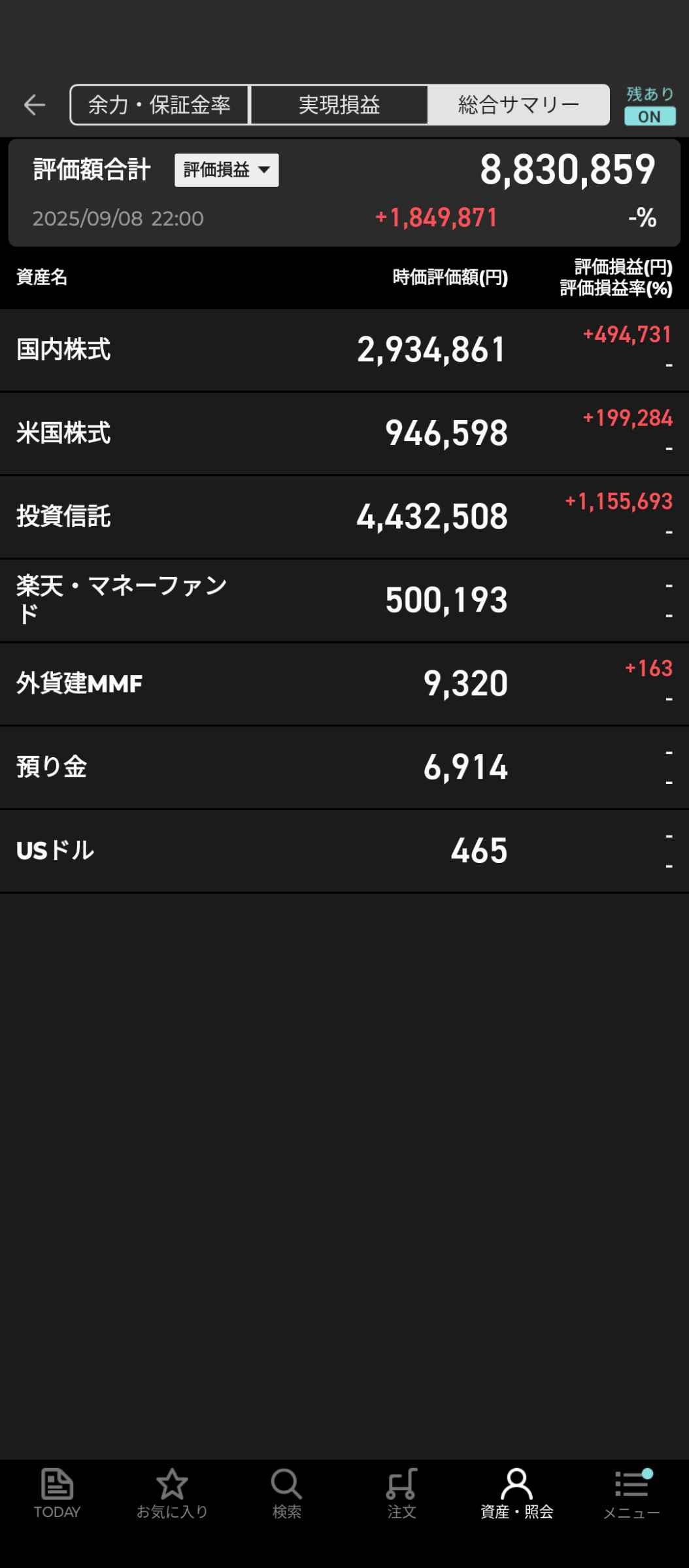Select the 総合サマリー tab

point(518,105)
